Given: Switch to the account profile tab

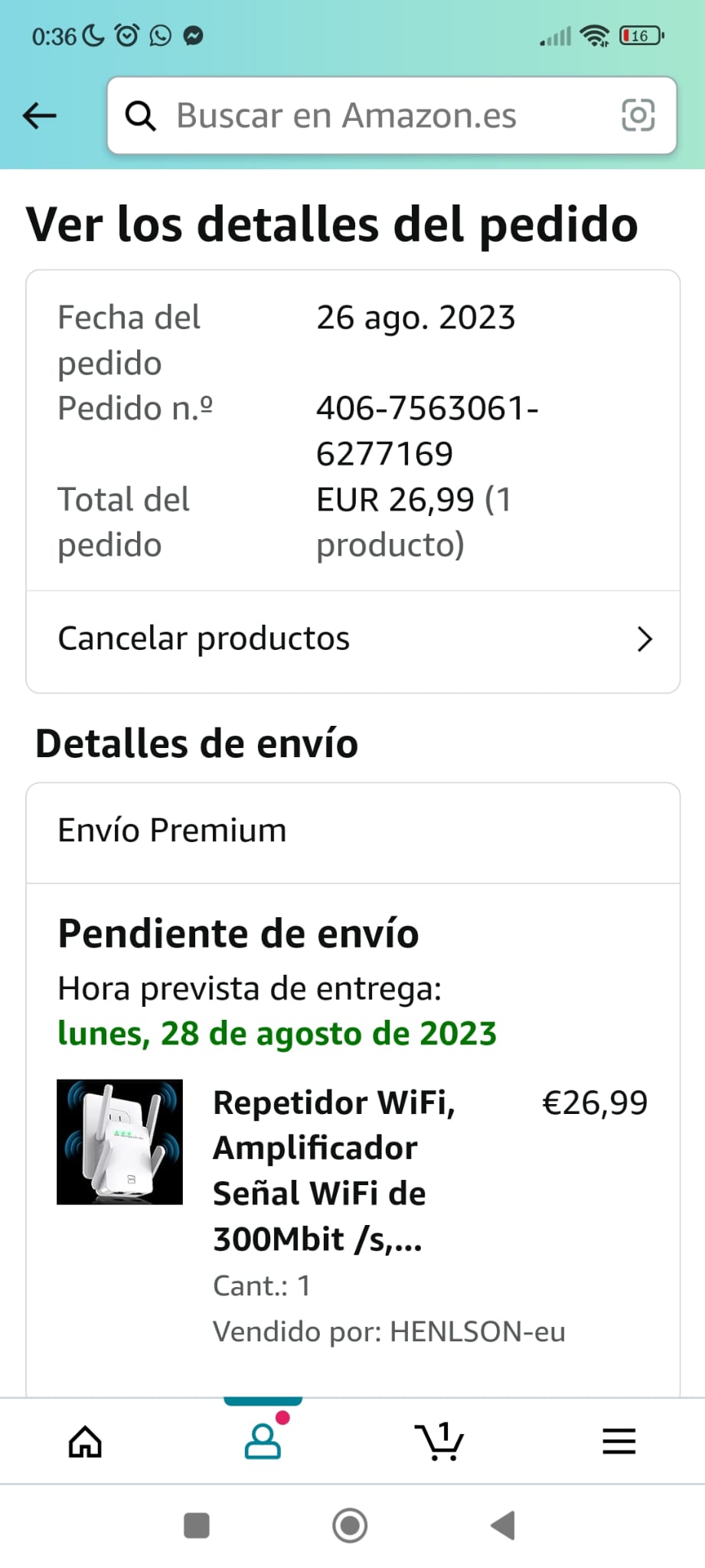Looking at the screenshot, I should pyautogui.click(x=263, y=1442).
